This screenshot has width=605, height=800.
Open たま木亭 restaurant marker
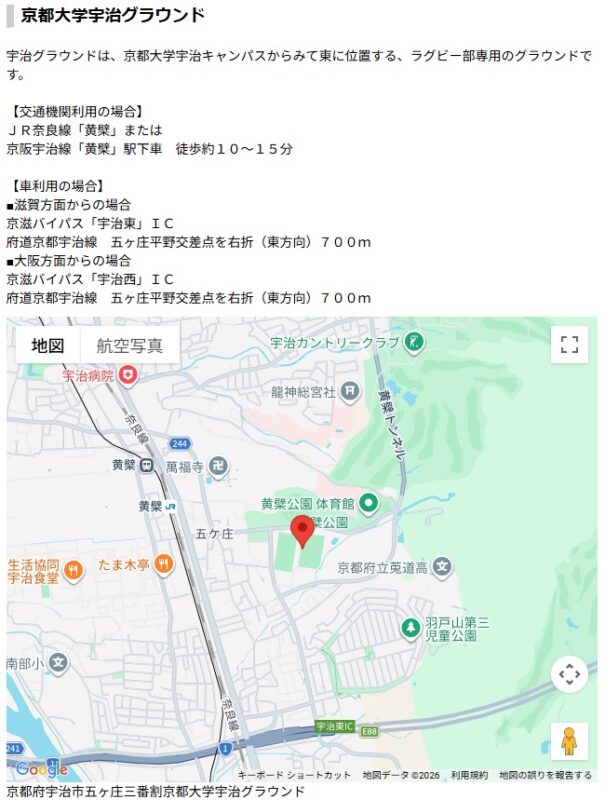pyautogui.click(x=163, y=565)
